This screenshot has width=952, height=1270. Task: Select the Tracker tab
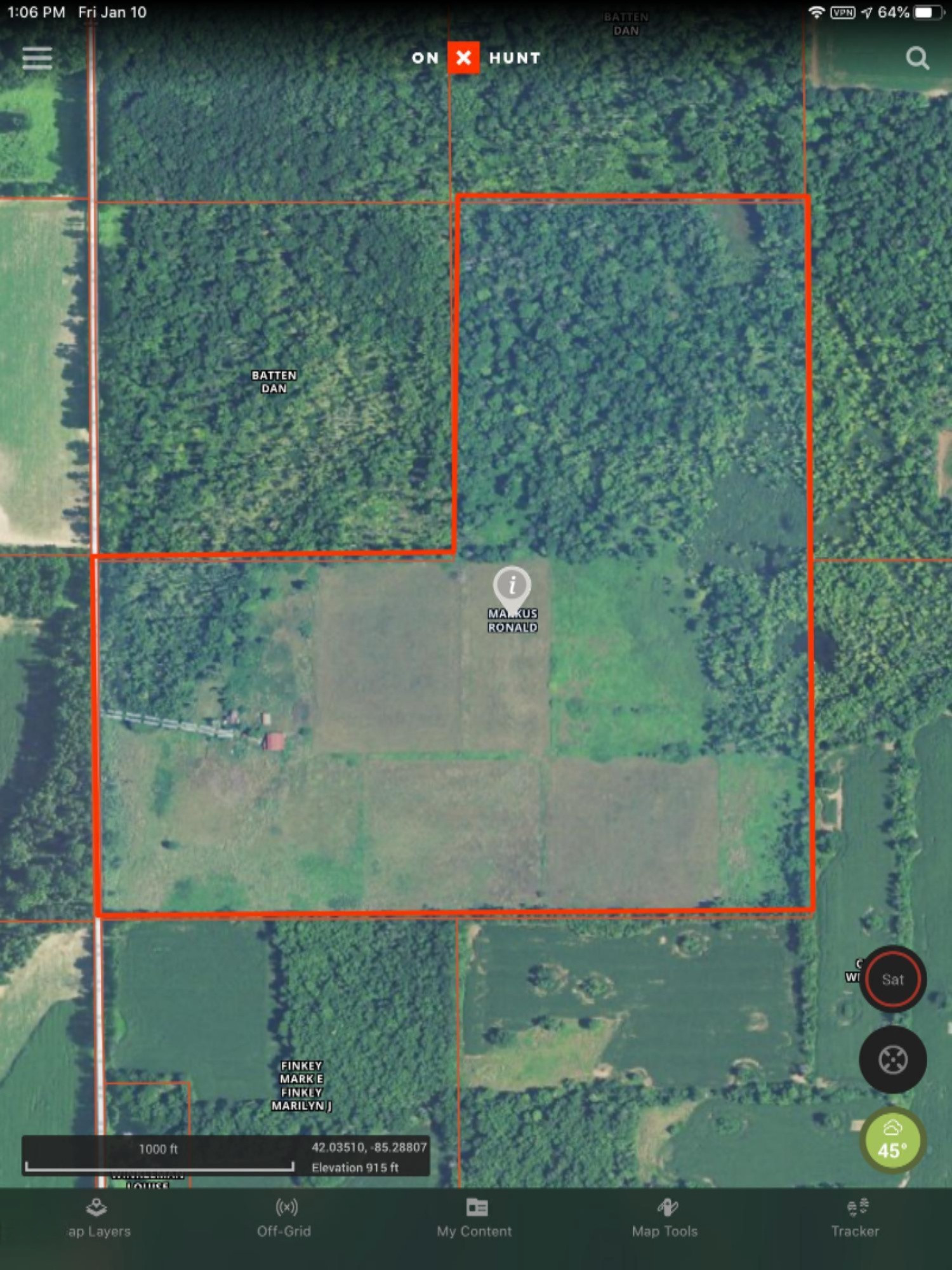click(856, 1218)
